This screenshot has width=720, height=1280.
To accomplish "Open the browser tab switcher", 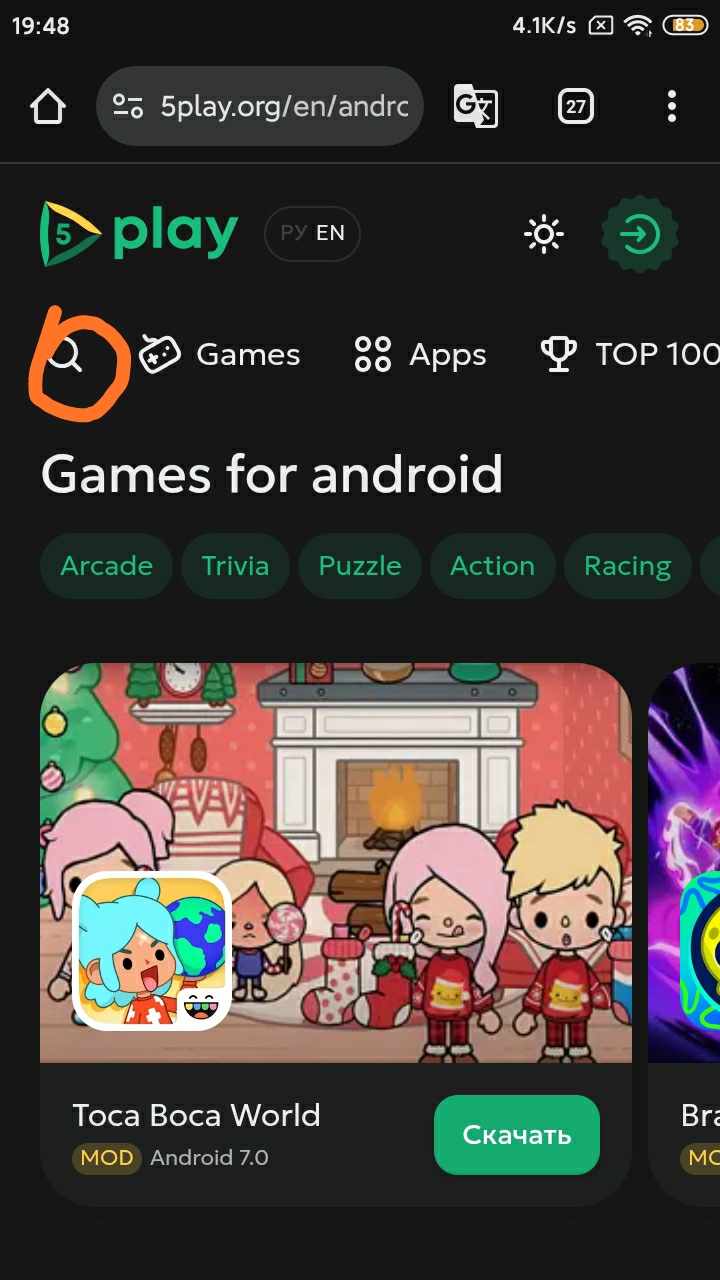I will click(x=576, y=106).
